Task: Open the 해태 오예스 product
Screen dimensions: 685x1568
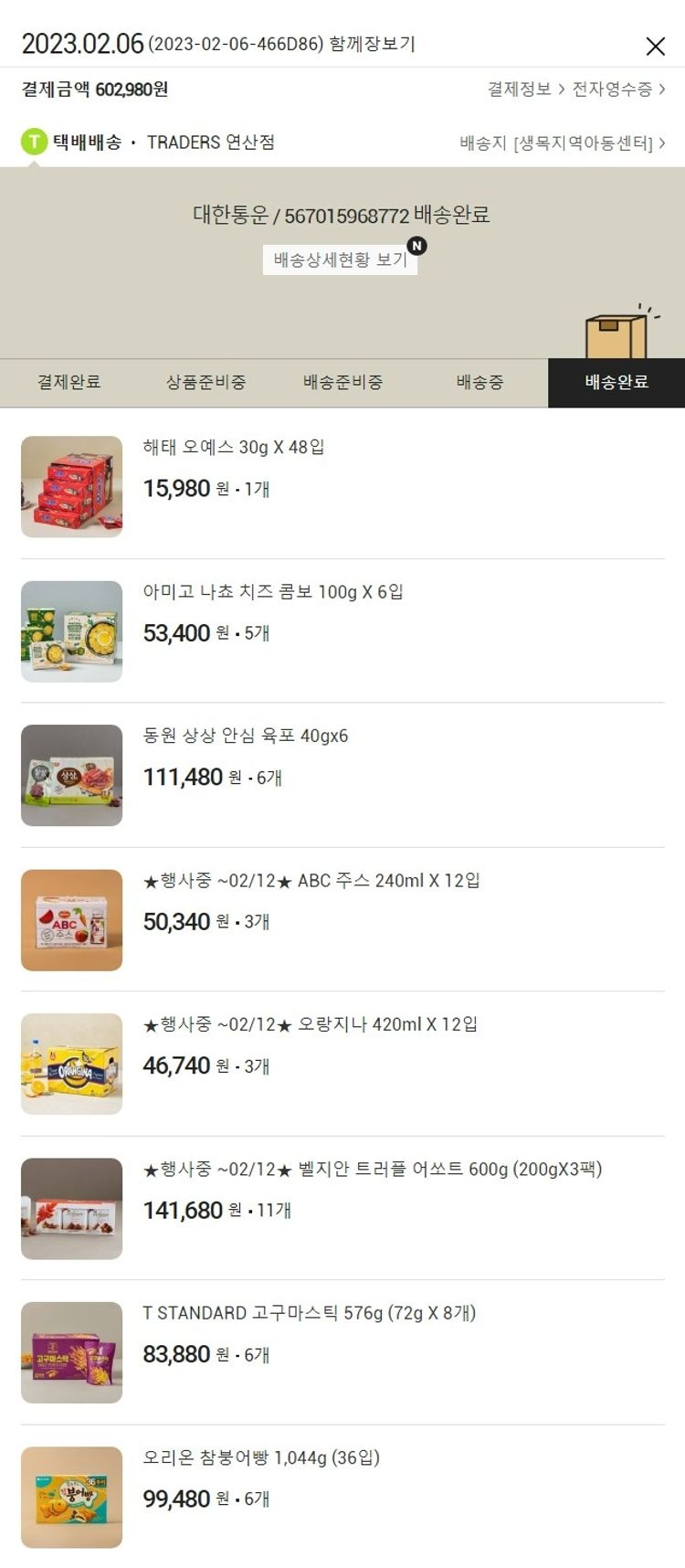Action: (x=233, y=447)
